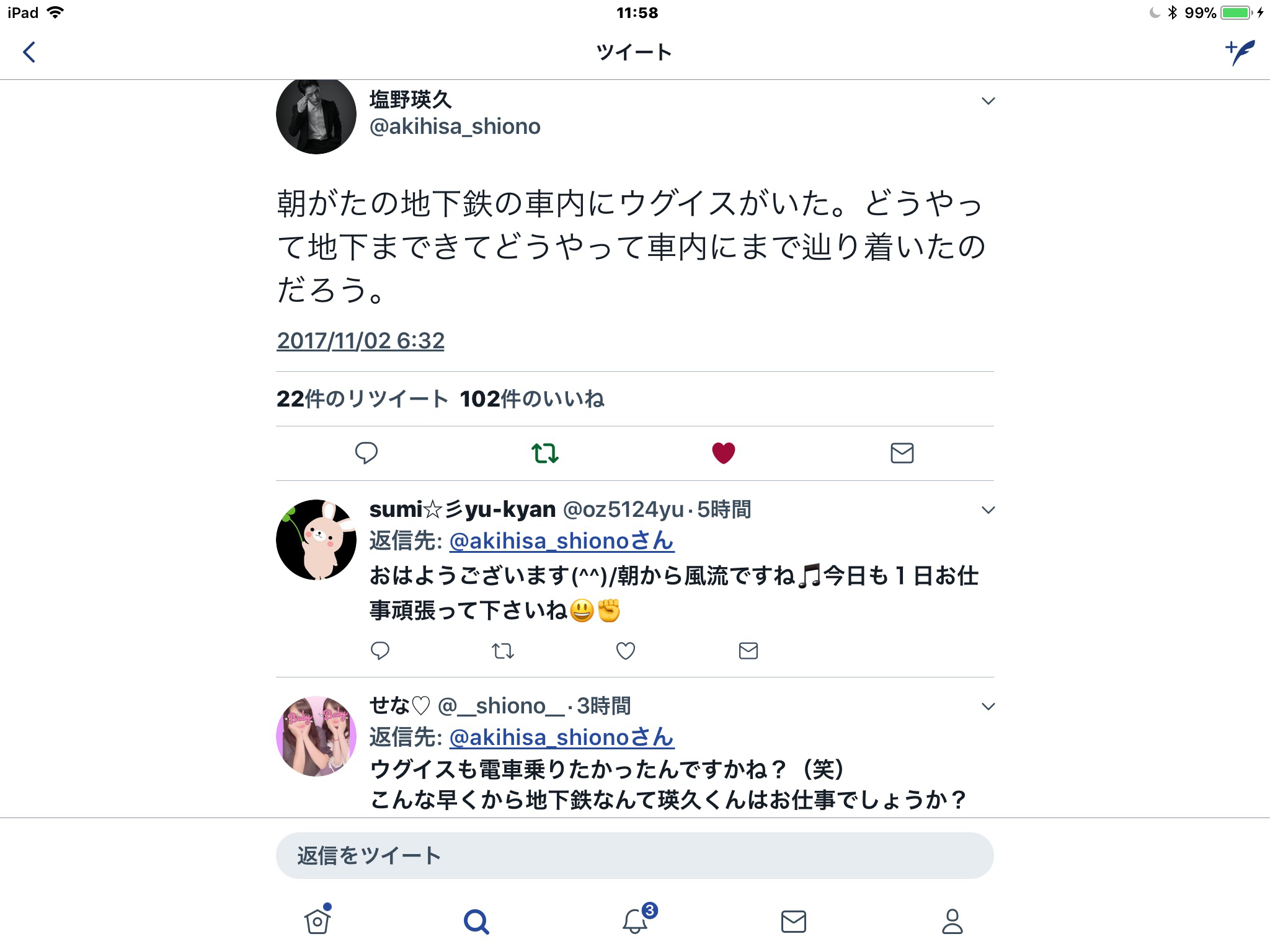Switch to the Messages tab
This screenshot has width=1270, height=952.
pyautogui.click(x=794, y=921)
